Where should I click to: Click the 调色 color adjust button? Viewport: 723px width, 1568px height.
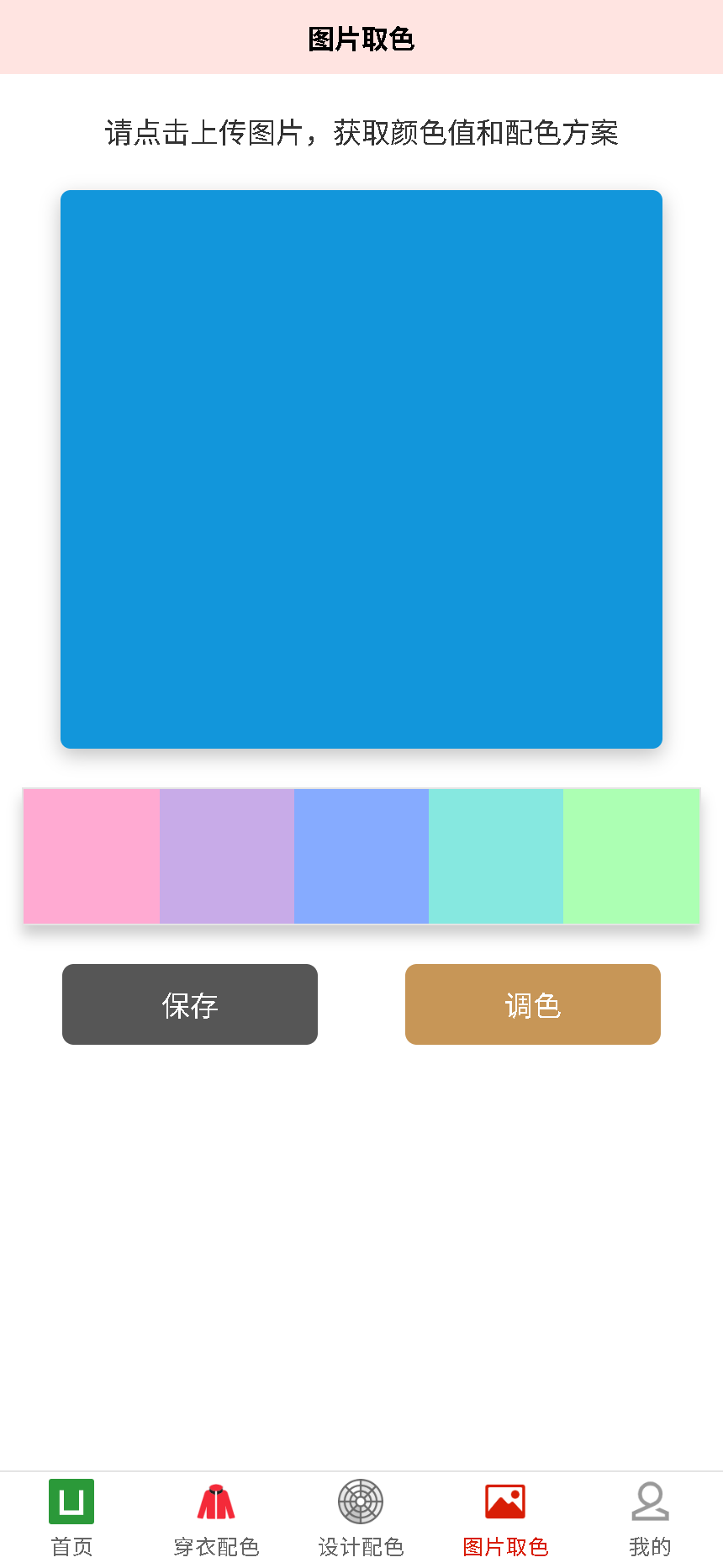[532, 1004]
